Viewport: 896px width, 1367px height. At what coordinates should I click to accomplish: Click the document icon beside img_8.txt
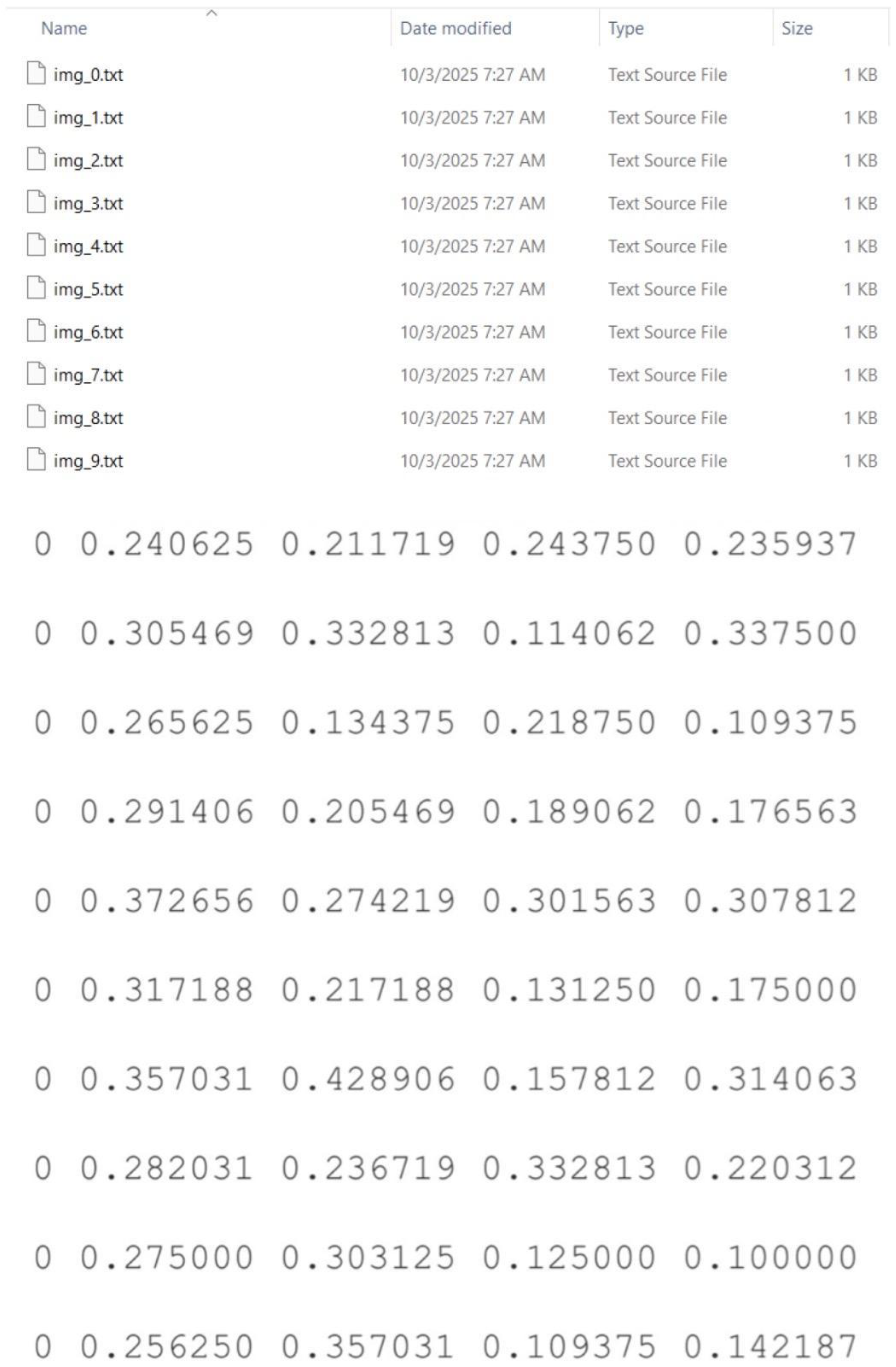tap(36, 417)
